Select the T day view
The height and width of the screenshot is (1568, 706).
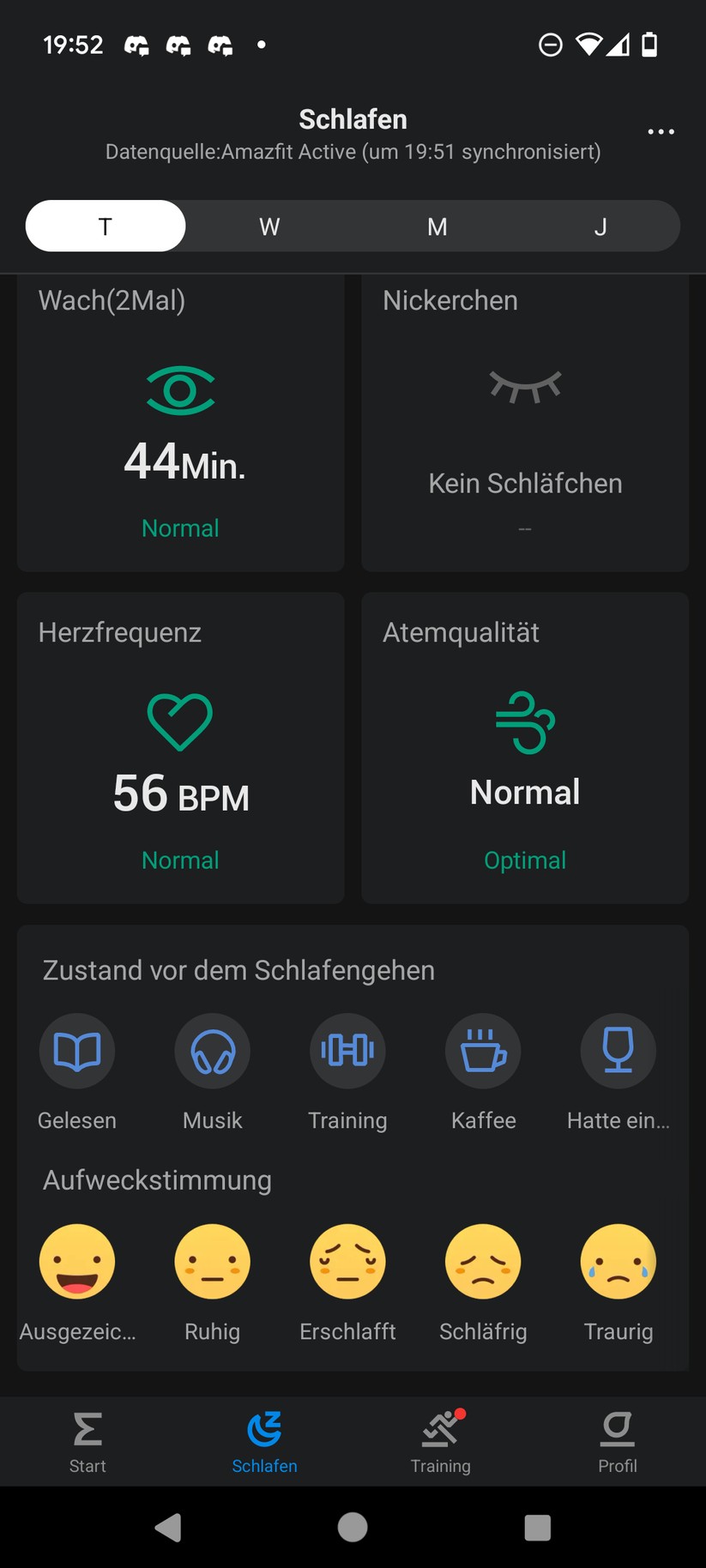click(x=106, y=226)
